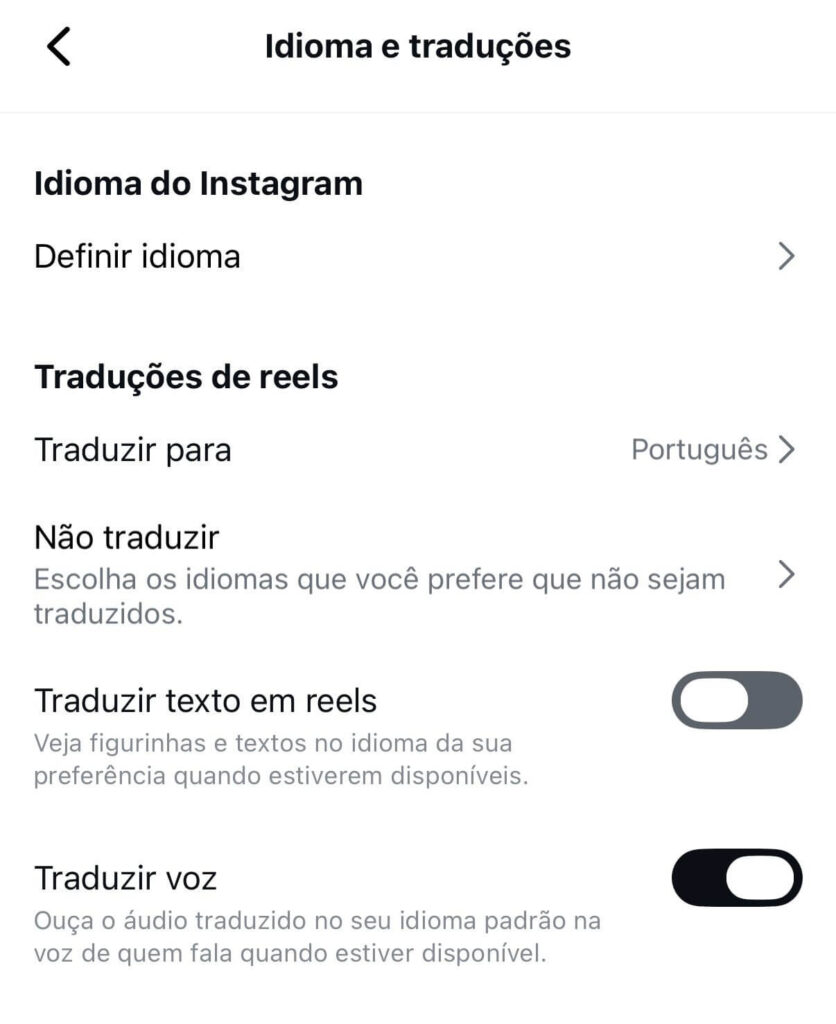Viewport: 836px width, 1024px height.
Task: Select the Português value label
Action: 700,450
